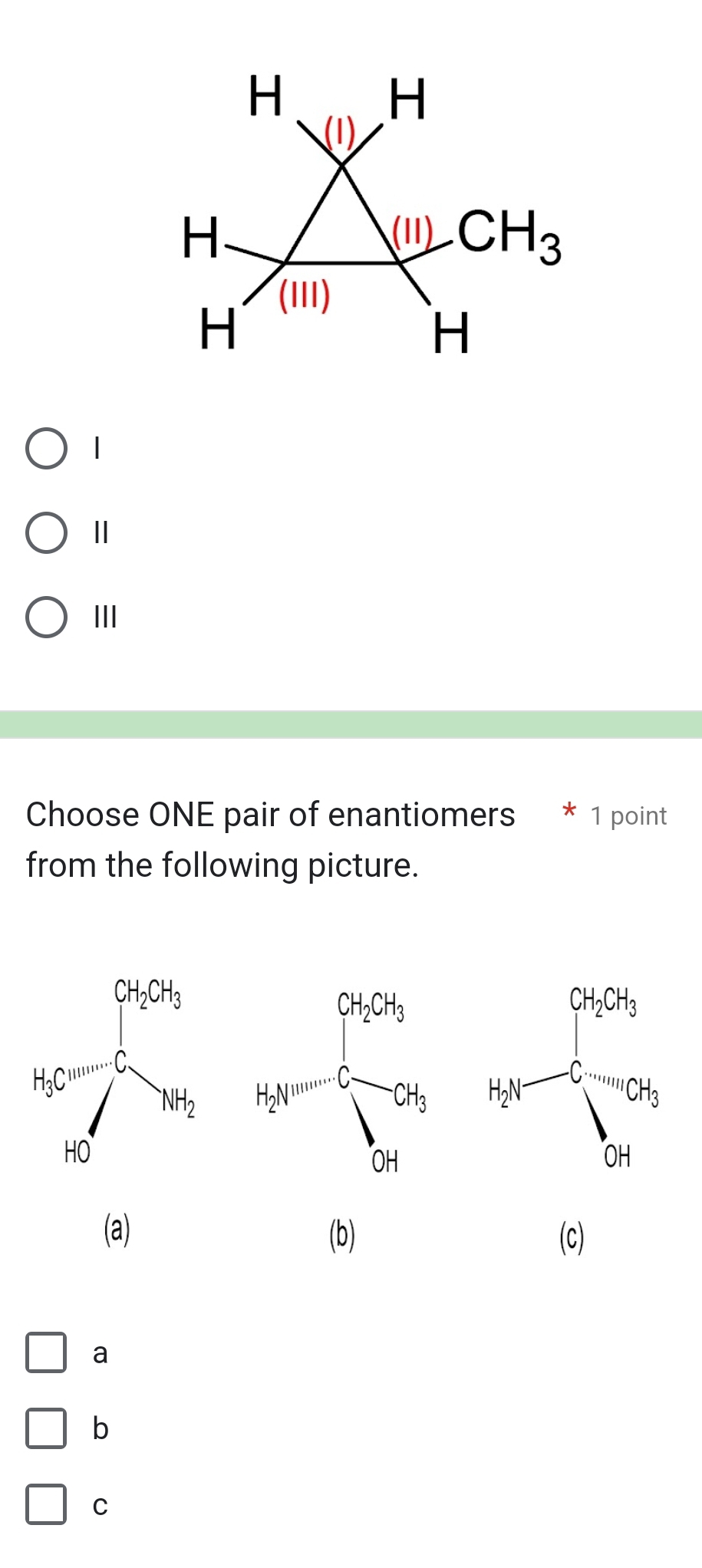Pick radio option III
The height and width of the screenshot is (1568, 702).
pyautogui.click(x=46, y=618)
